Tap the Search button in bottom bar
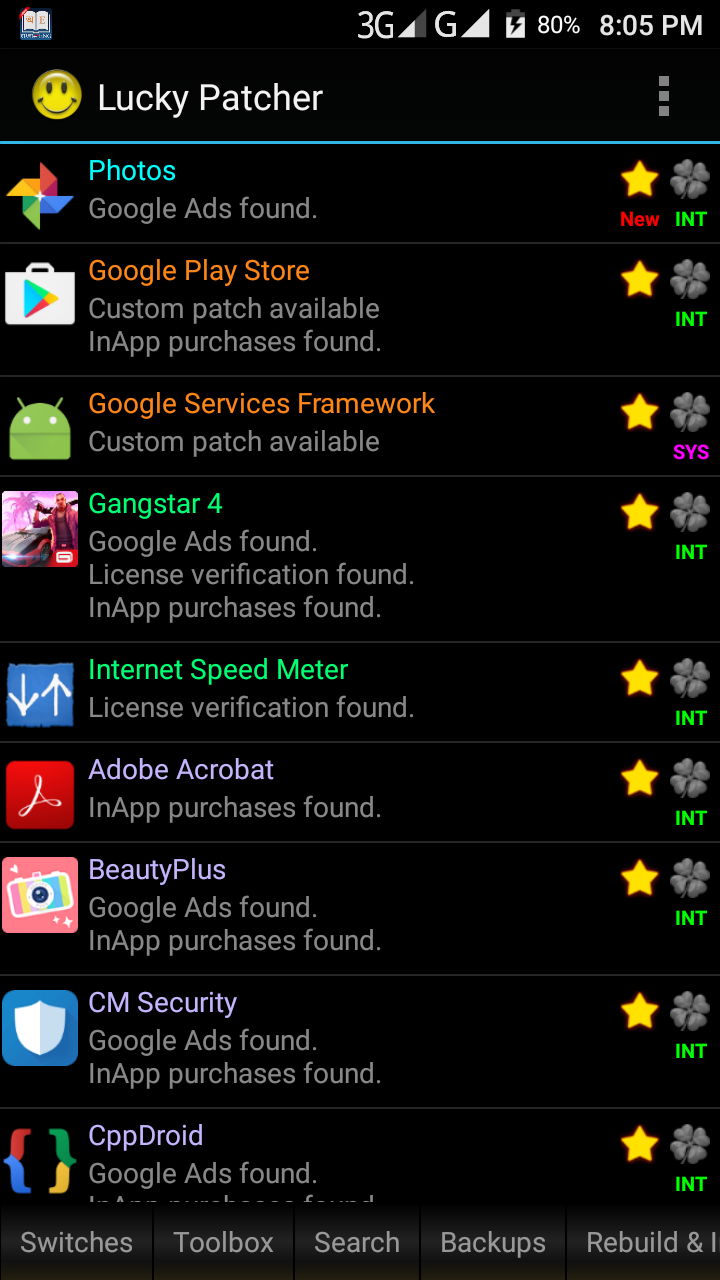Image resolution: width=720 pixels, height=1280 pixels. (357, 1242)
